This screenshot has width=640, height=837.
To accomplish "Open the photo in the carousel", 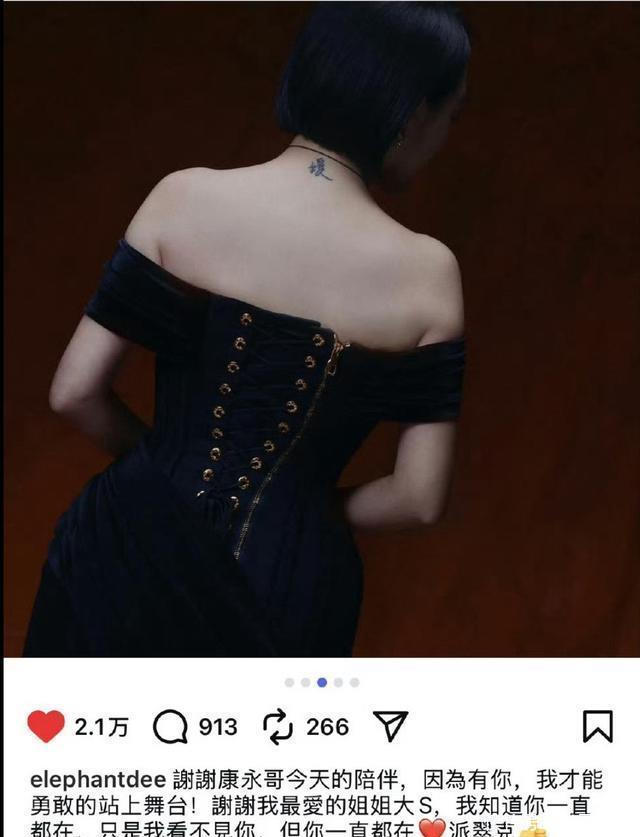I will tap(320, 330).
